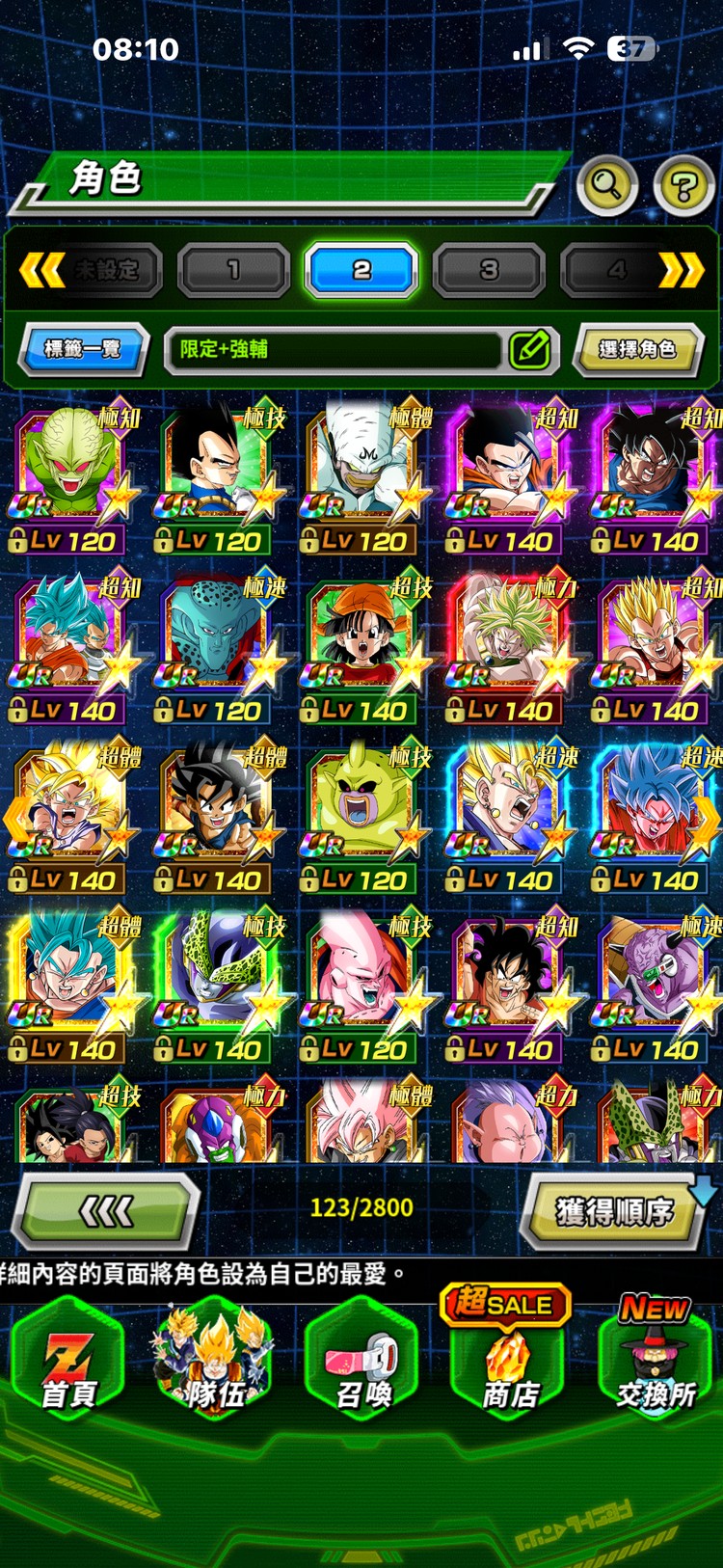
Task: Tap the triple-arrow back button
Action: pyautogui.click(x=106, y=1210)
